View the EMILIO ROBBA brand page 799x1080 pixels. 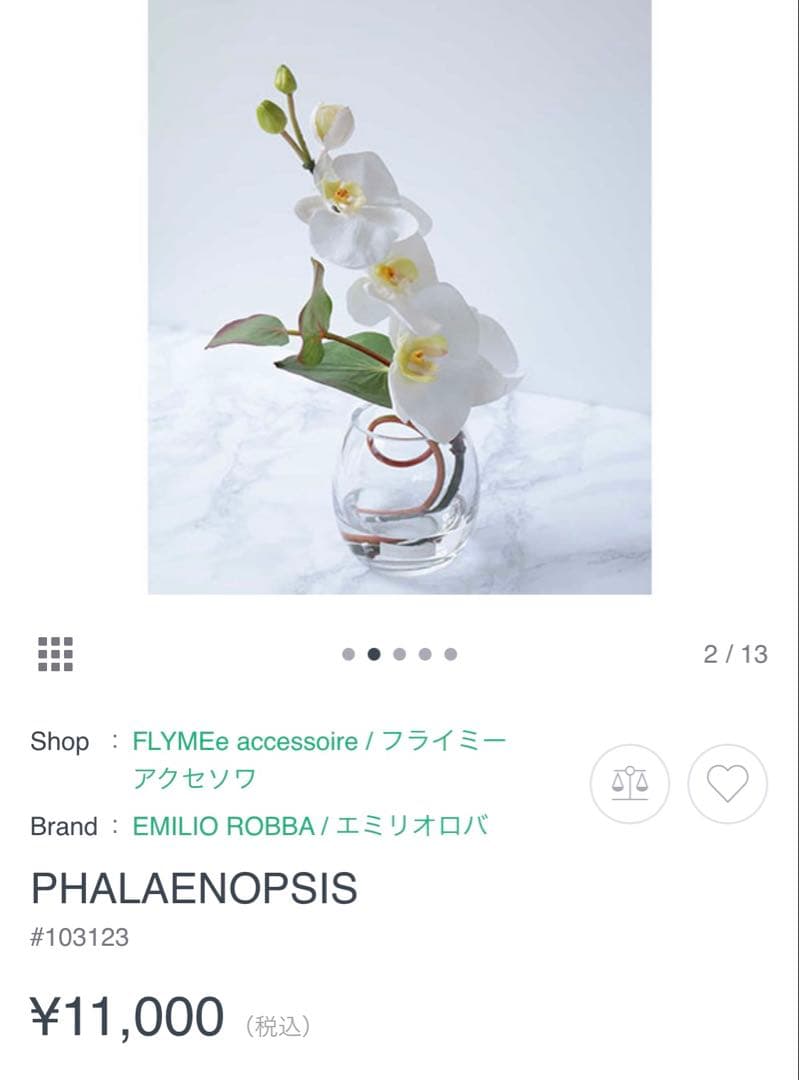click(310, 827)
